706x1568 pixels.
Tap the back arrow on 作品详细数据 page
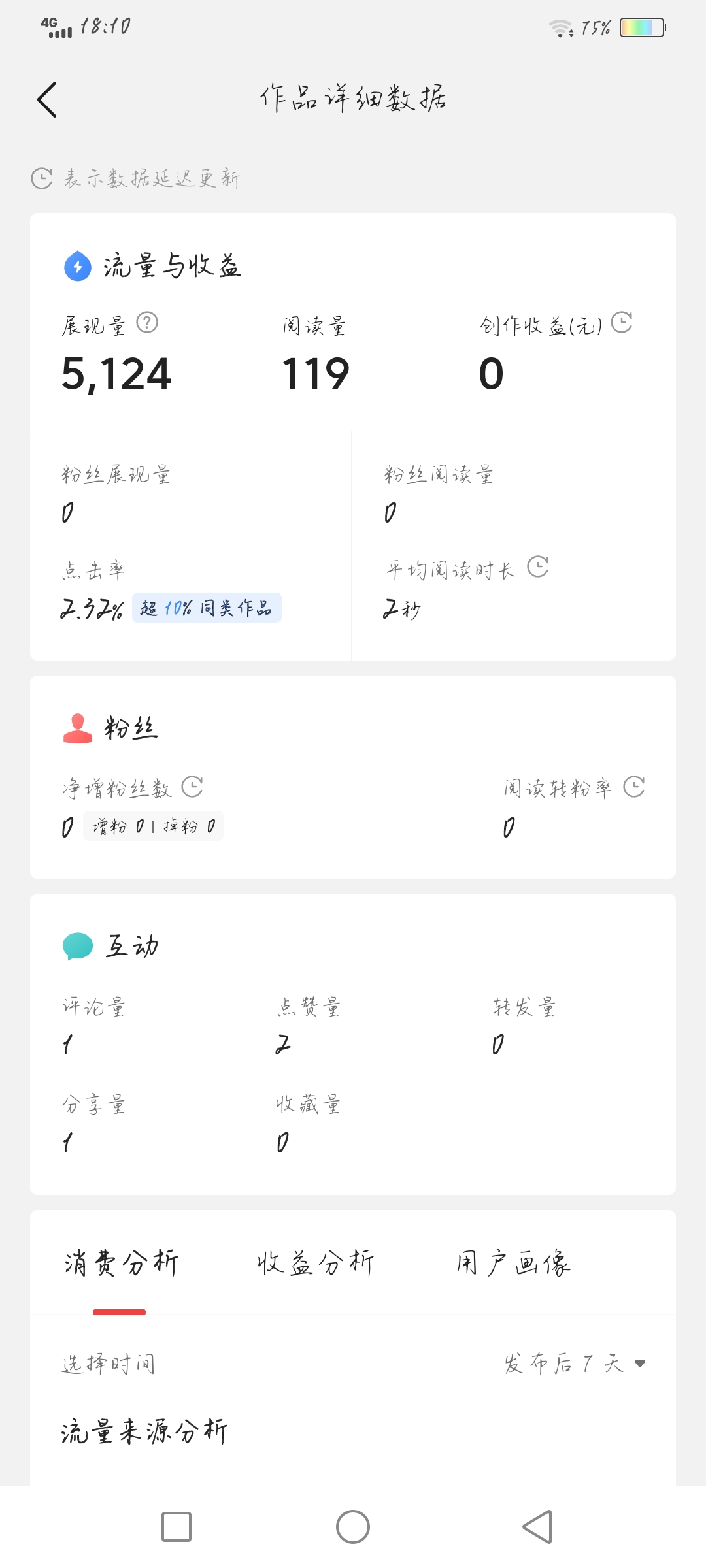(46, 99)
